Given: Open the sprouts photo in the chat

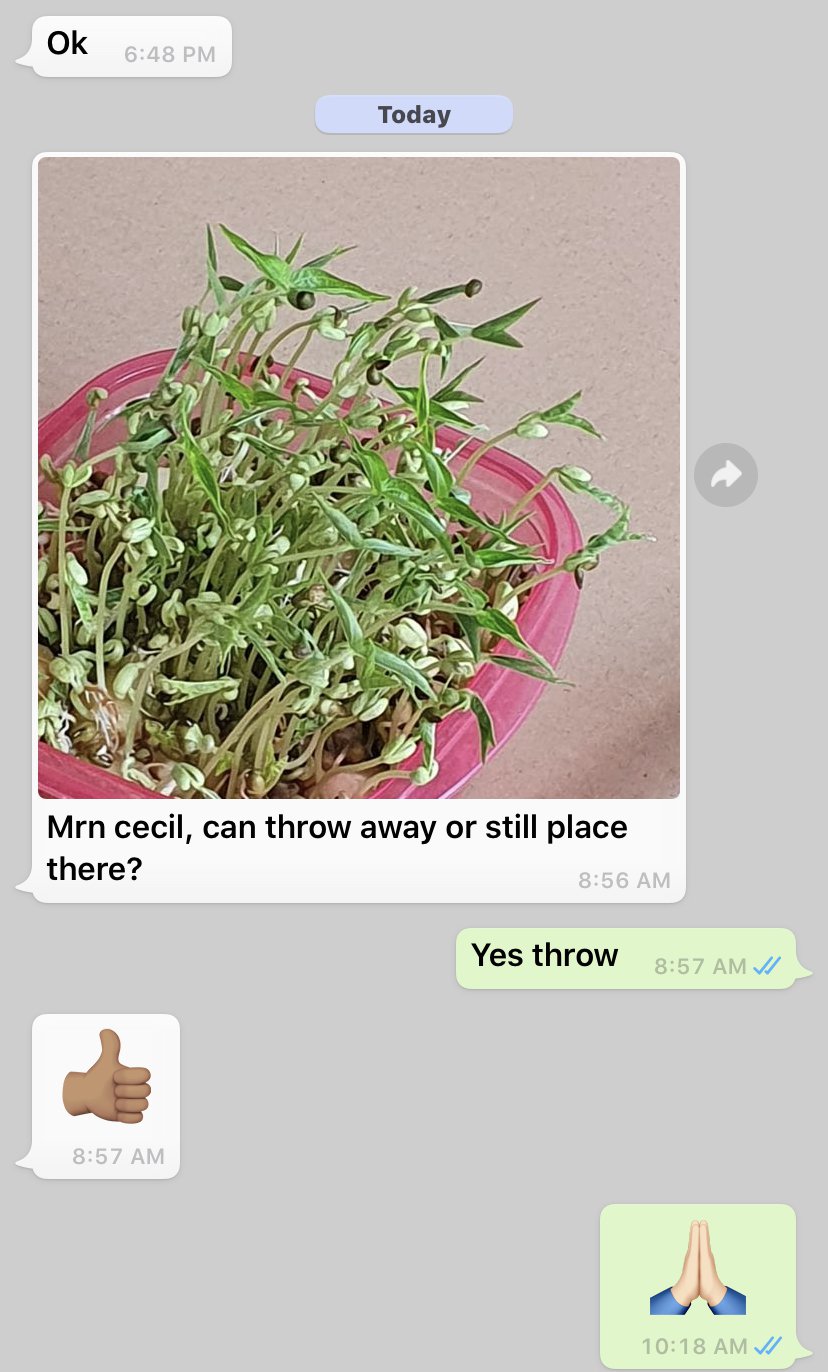Looking at the screenshot, I should coord(358,478).
